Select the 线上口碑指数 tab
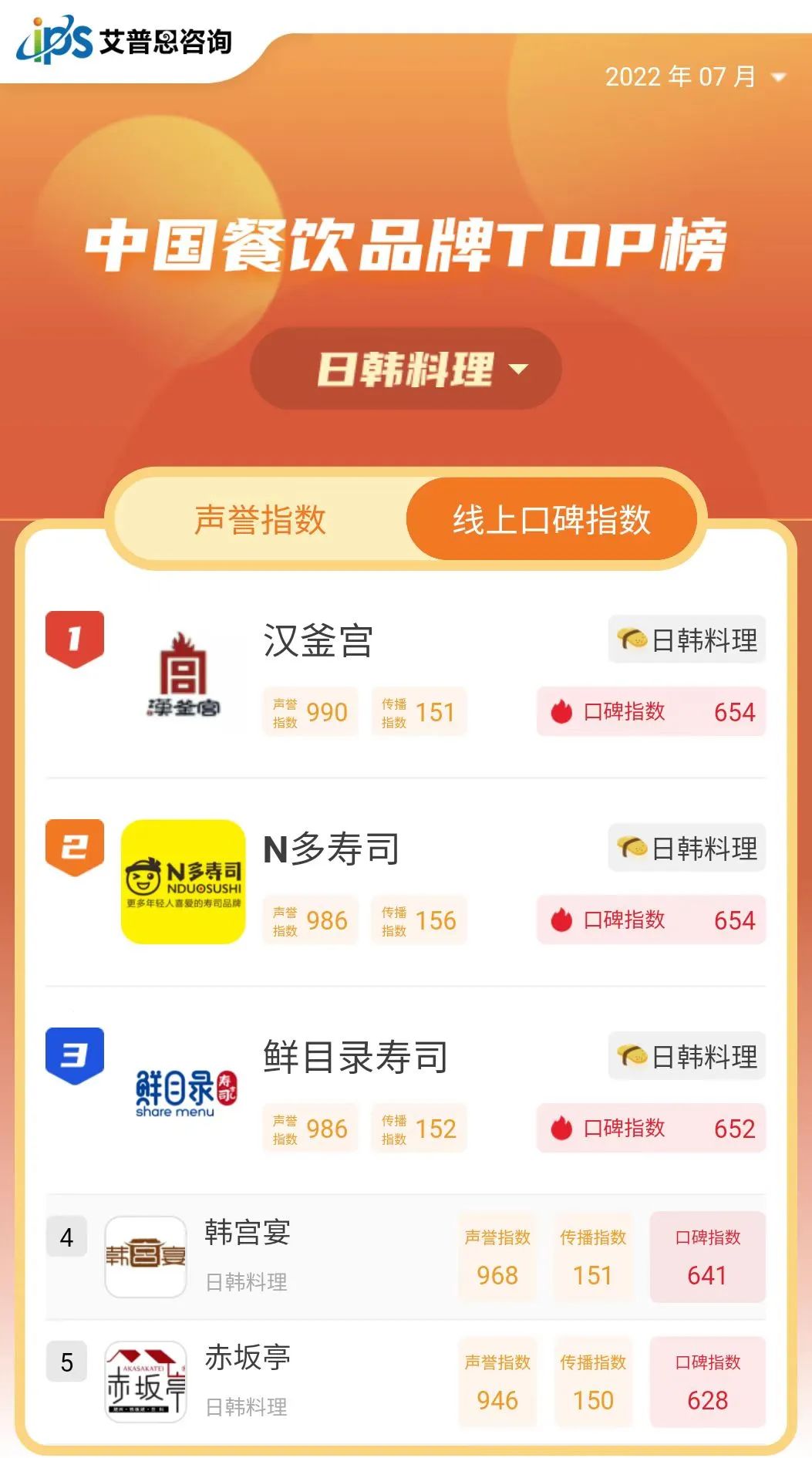812x1458 pixels. [x=551, y=519]
